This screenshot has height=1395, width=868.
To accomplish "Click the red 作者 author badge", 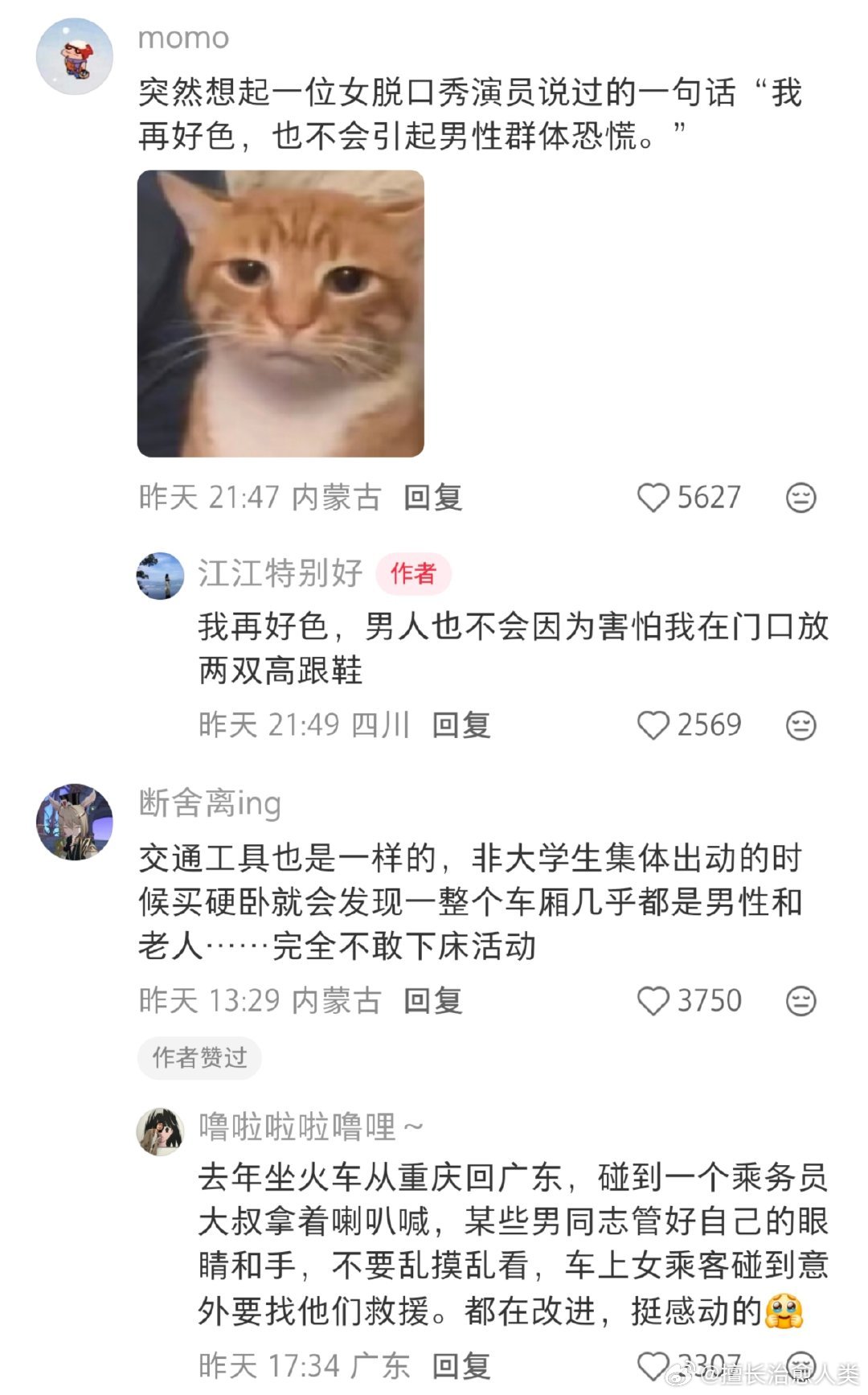I will tap(411, 573).
